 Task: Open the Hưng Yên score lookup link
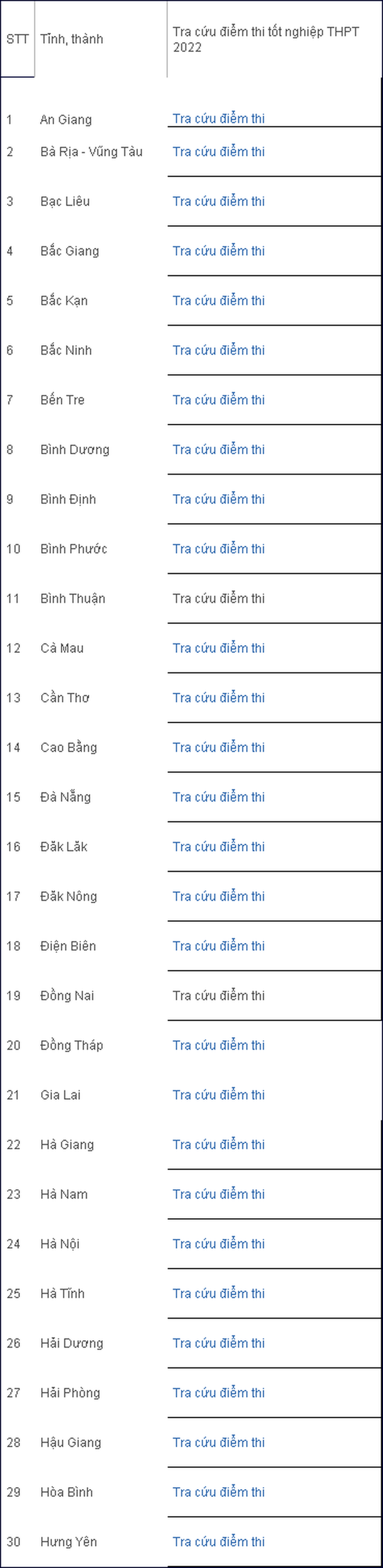click(219, 1542)
